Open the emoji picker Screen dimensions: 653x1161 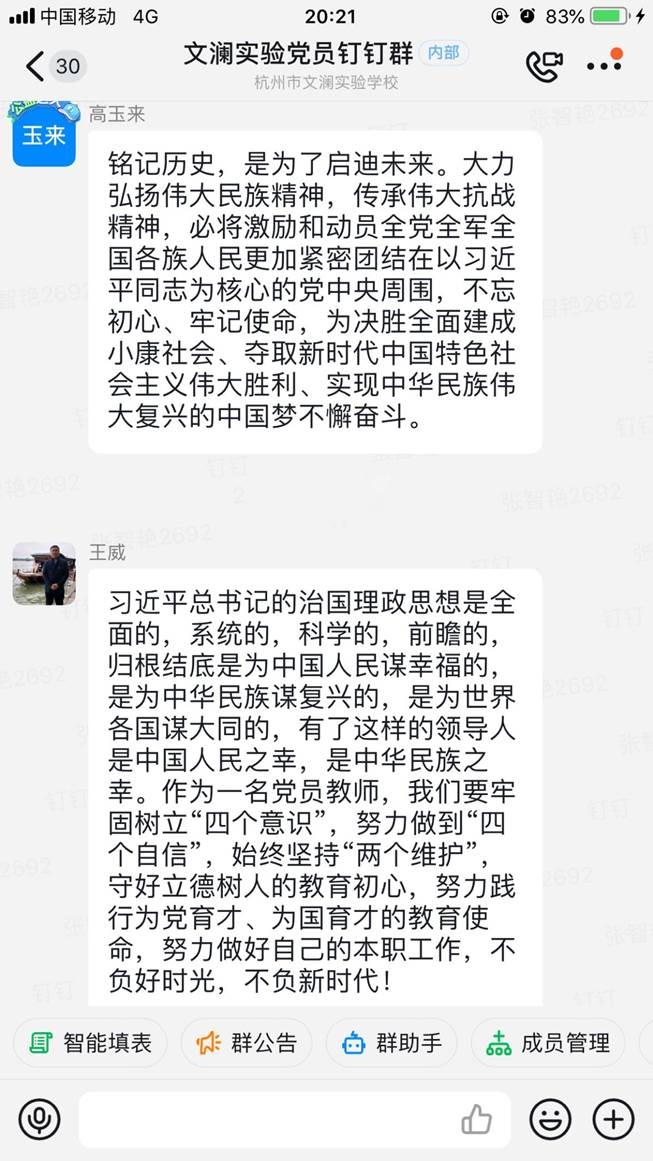point(550,1118)
